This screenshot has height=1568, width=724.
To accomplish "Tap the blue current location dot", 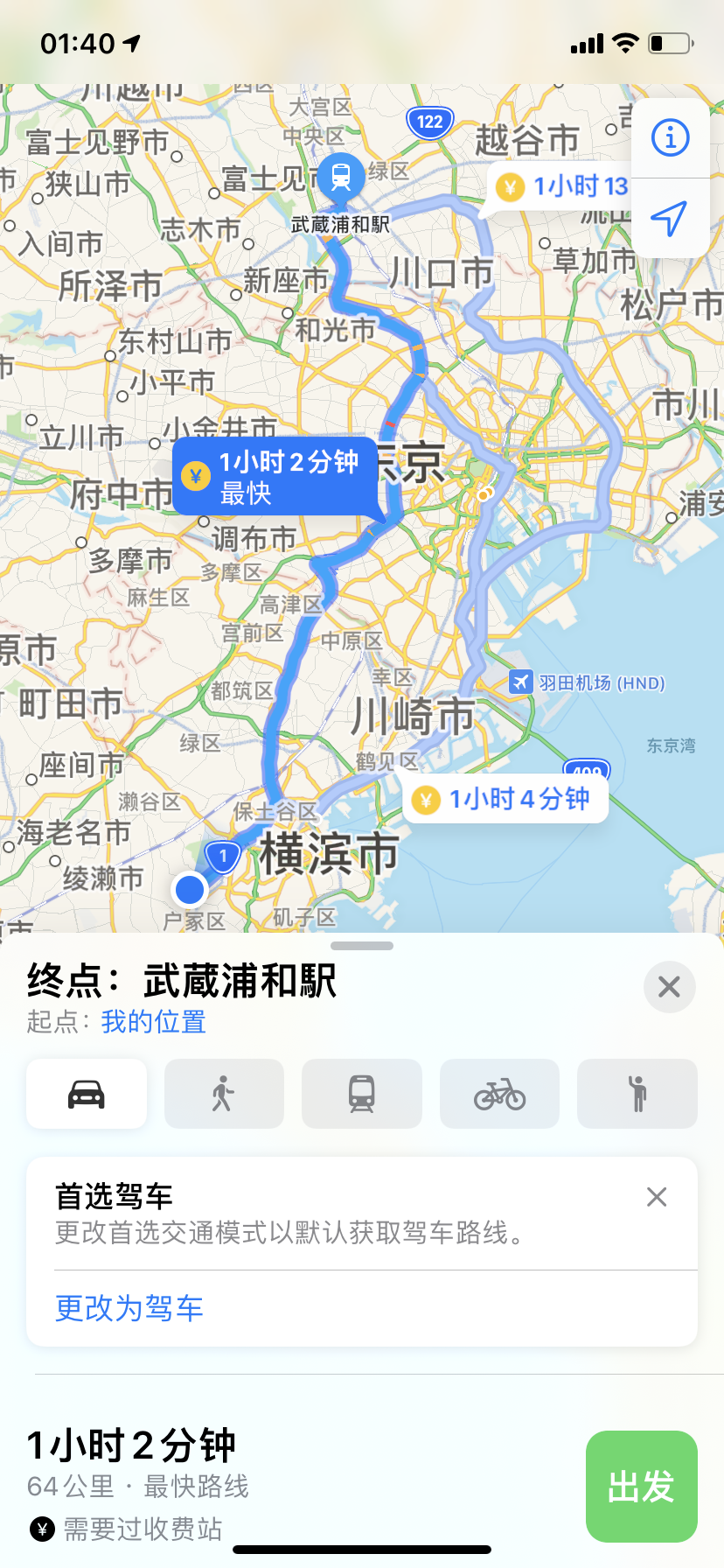I will point(190,890).
